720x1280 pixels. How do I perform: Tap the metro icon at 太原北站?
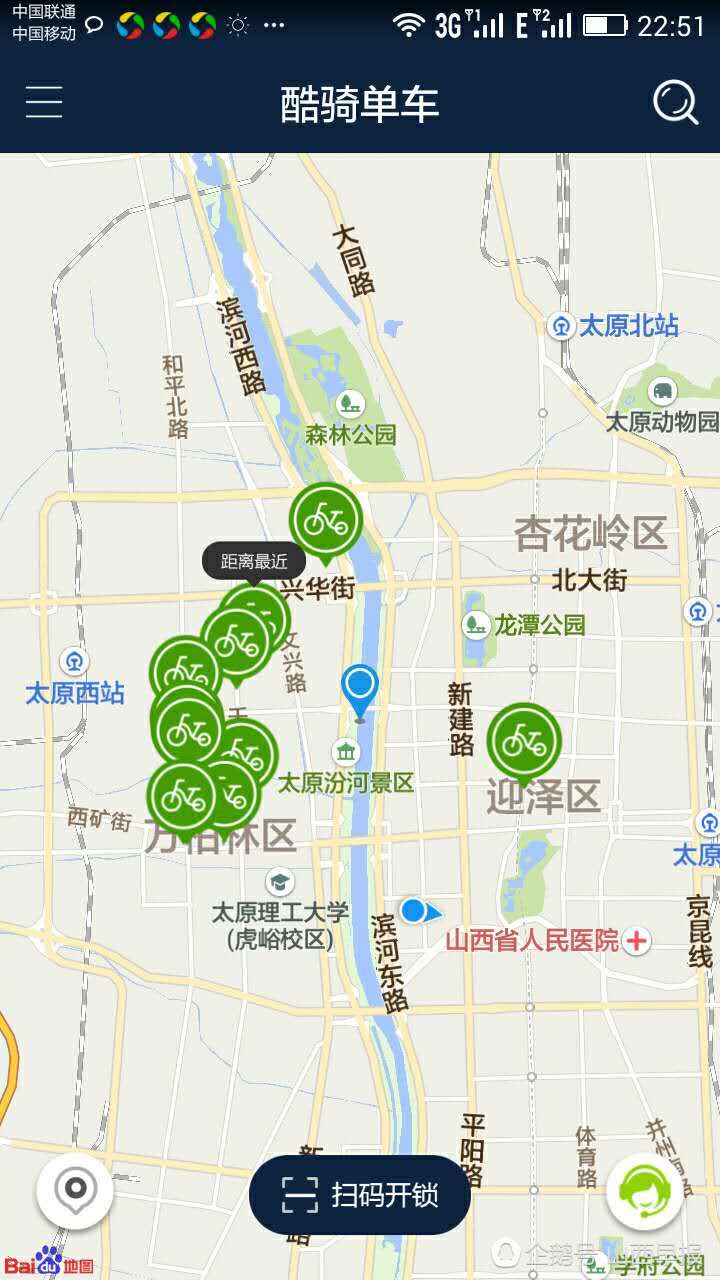[559, 325]
